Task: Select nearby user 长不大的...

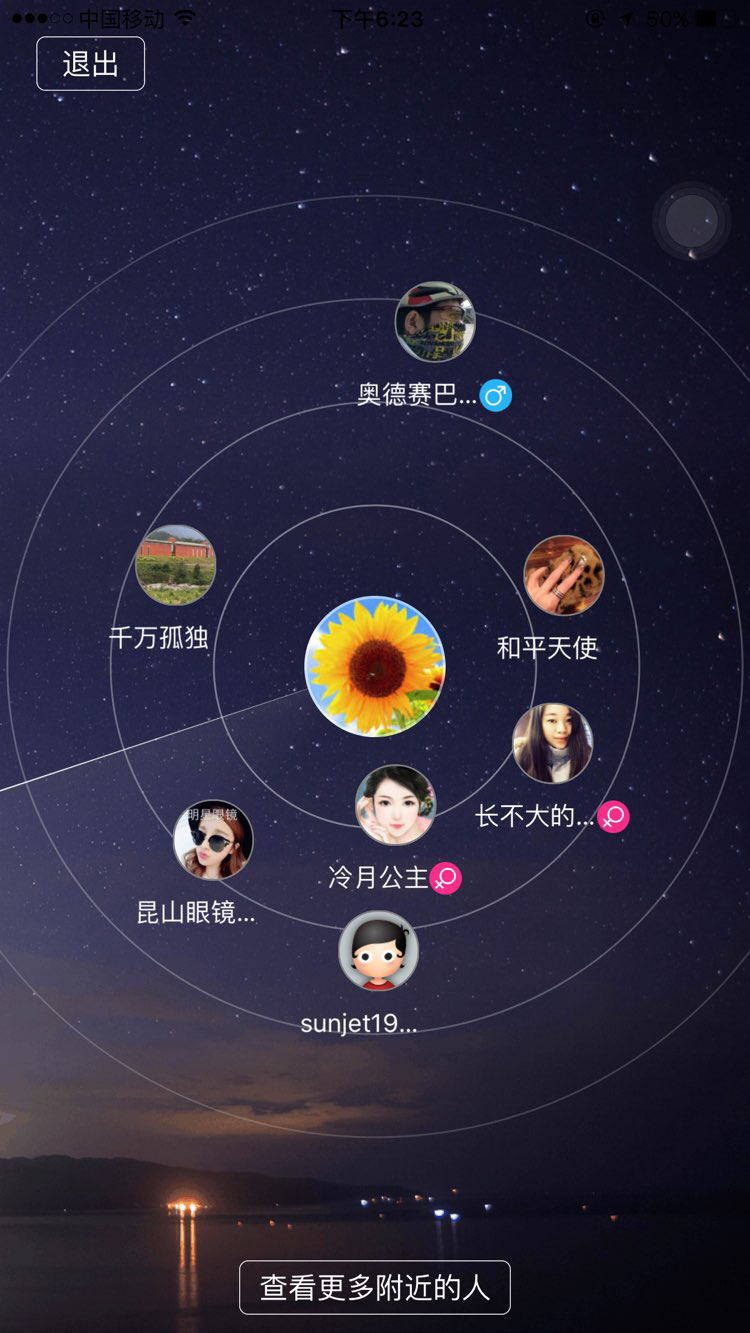Action: 553,743
